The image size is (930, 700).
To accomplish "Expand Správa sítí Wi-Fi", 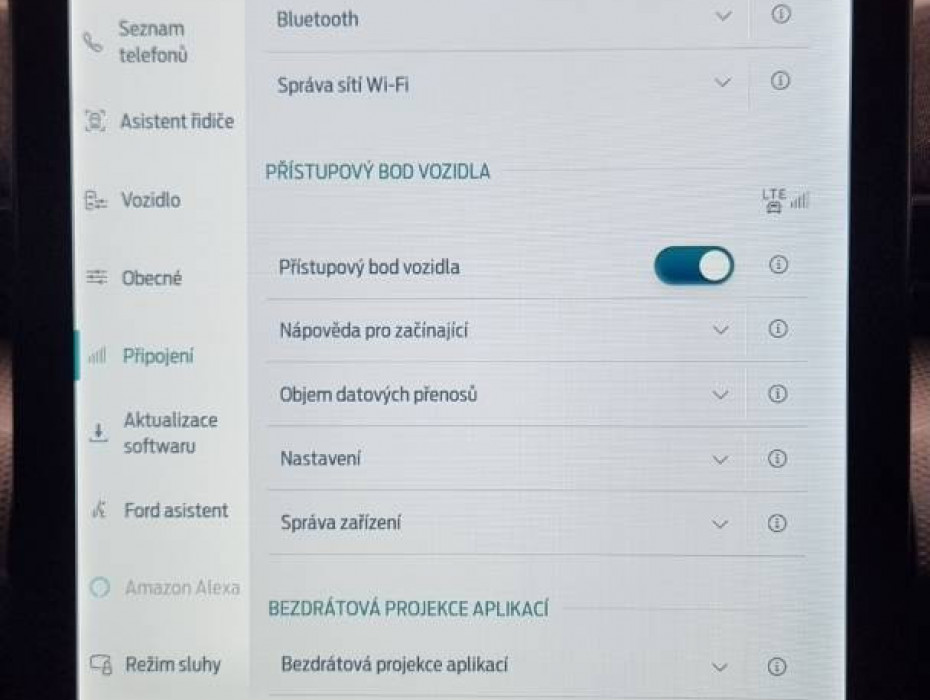I will click(x=722, y=83).
